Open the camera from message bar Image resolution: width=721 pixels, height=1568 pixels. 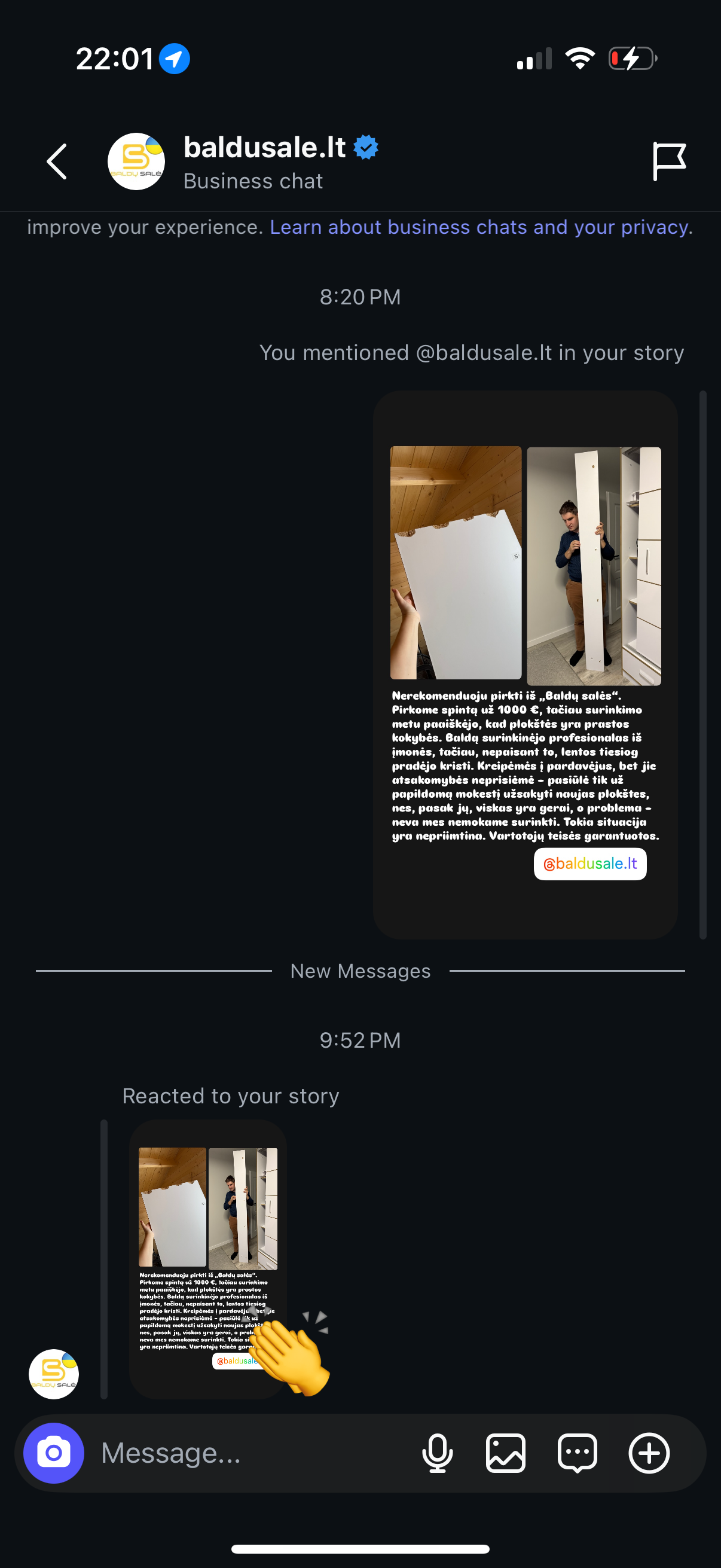coord(54,1453)
